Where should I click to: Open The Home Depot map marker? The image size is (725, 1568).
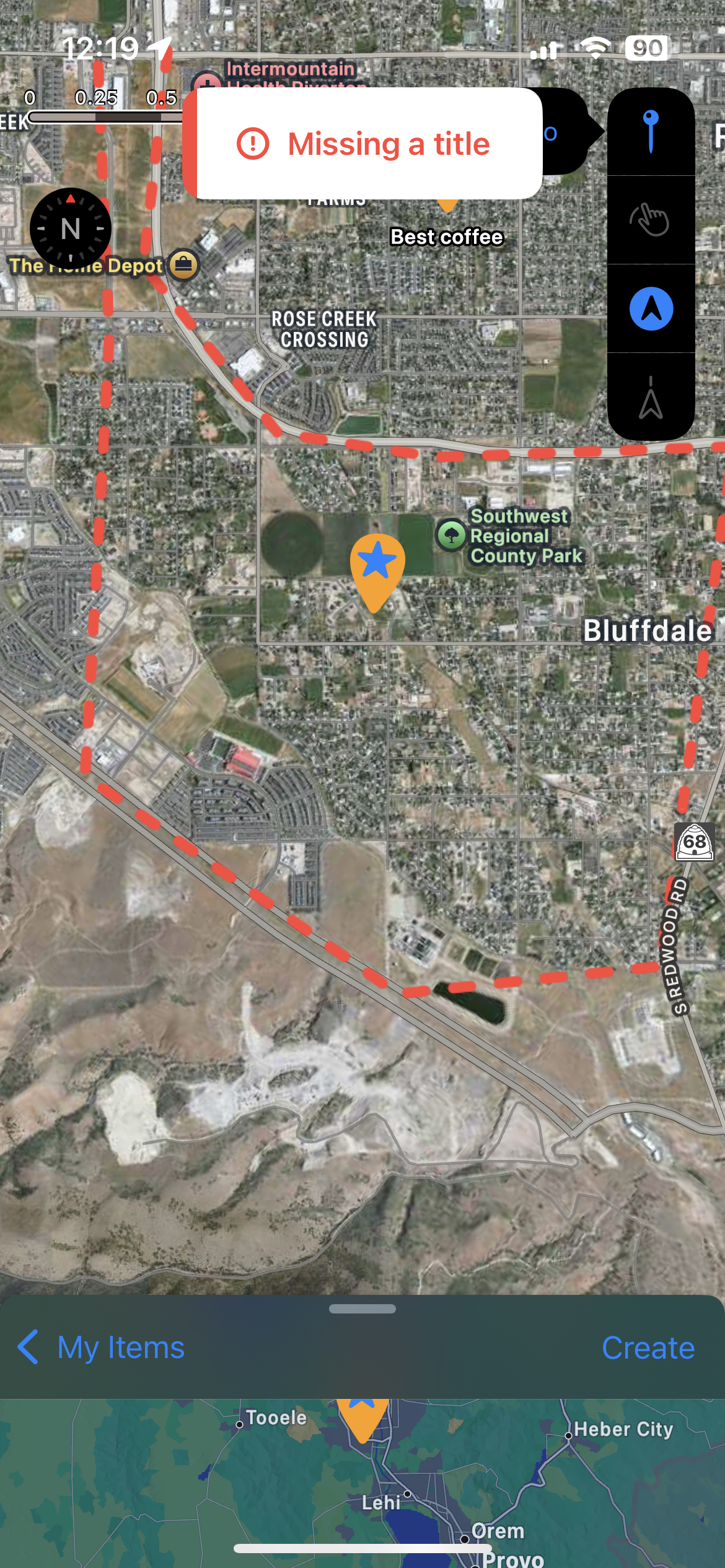183,265
